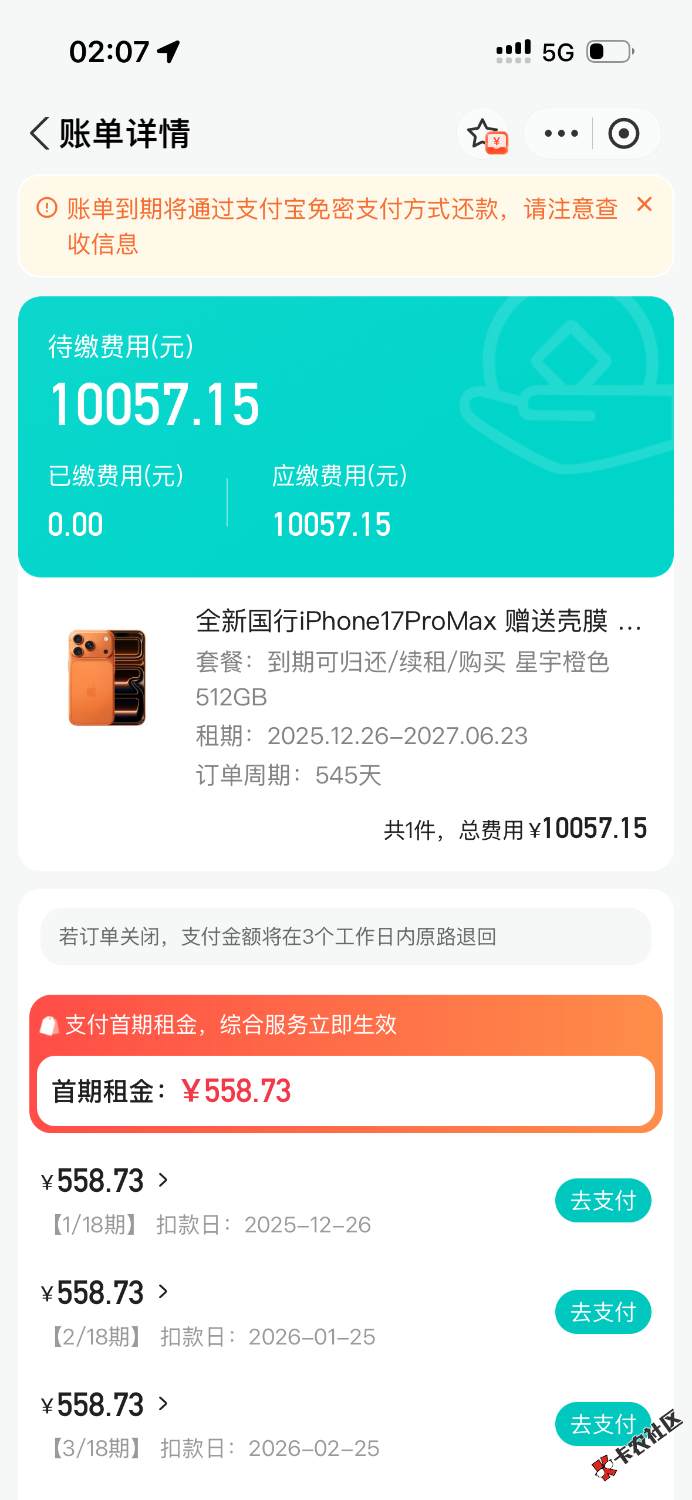Pay the 2/18期 installment via 去支付
This screenshot has width=692, height=1500.
tap(602, 1312)
